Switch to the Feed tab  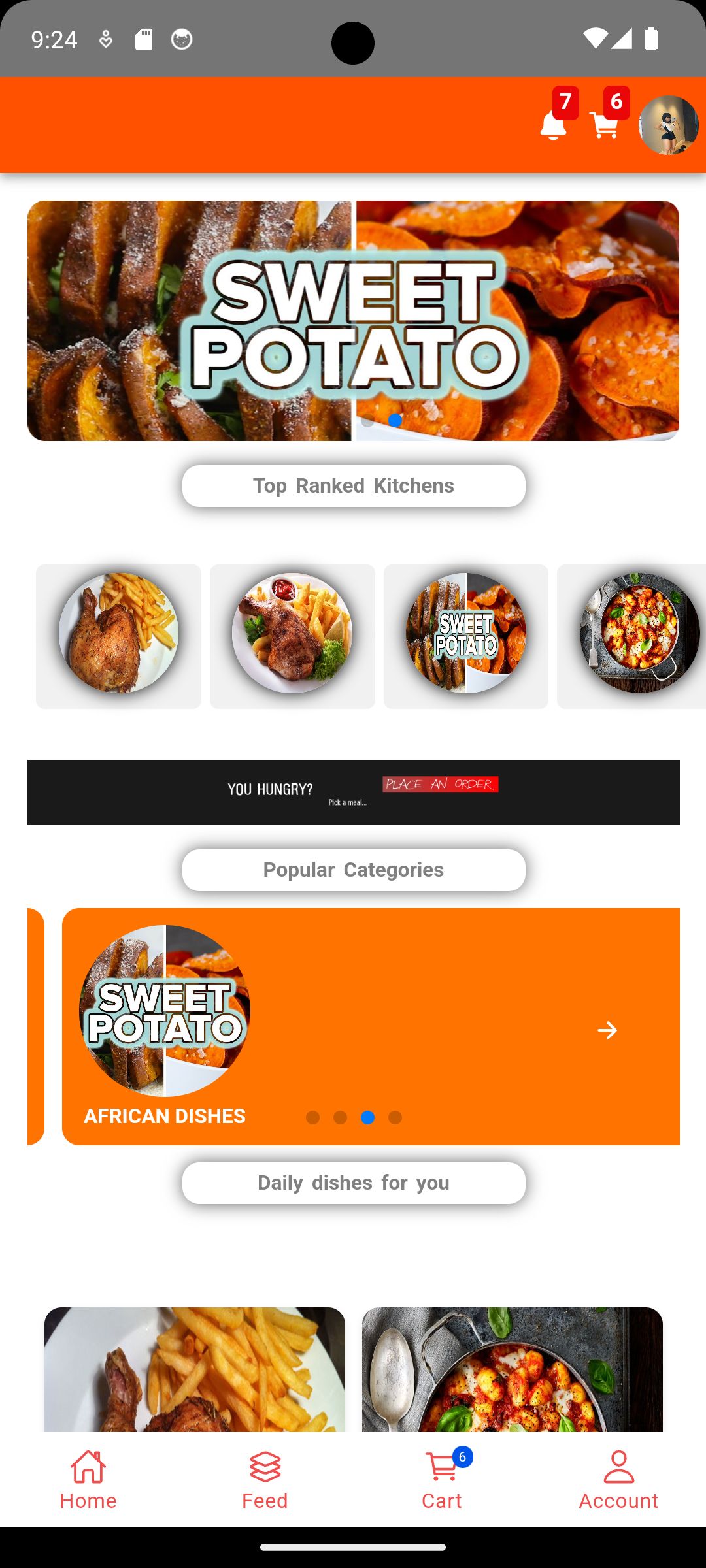tap(265, 1480)
